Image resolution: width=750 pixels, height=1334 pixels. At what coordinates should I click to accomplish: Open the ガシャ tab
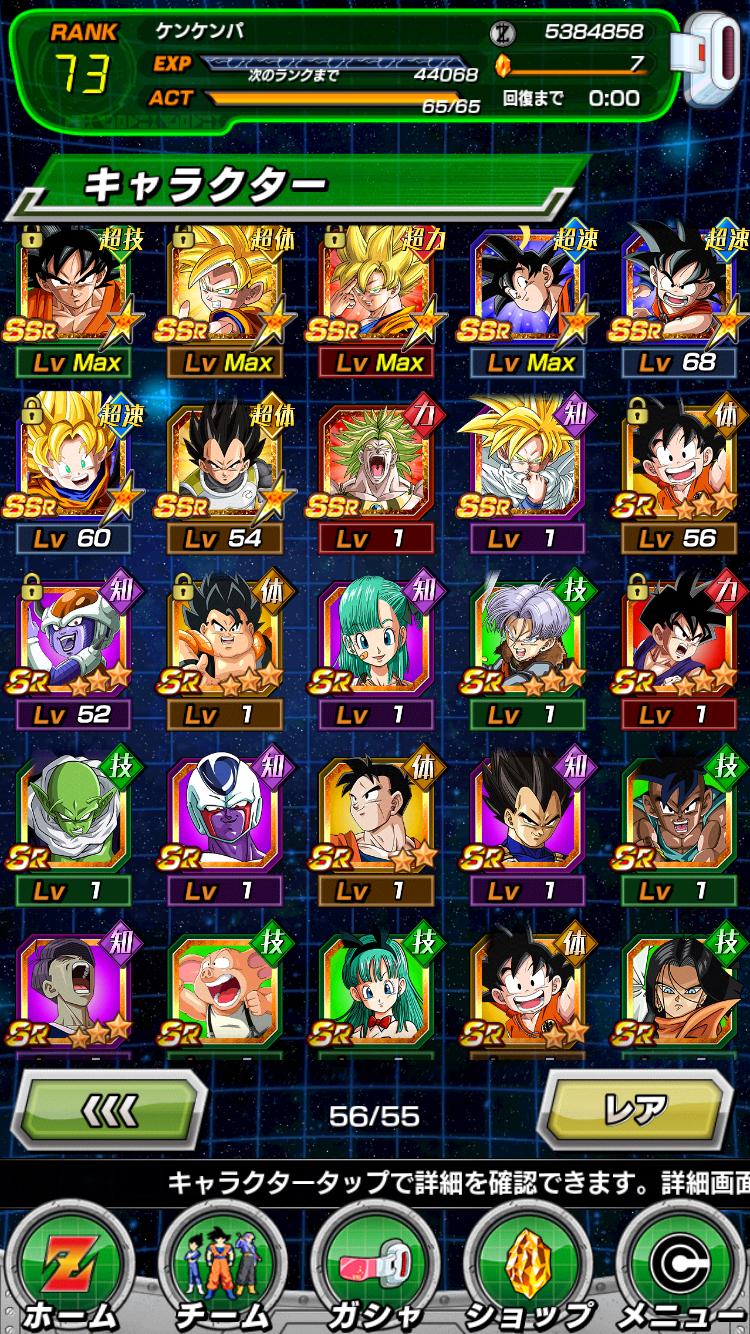[x=375, y=1271]
